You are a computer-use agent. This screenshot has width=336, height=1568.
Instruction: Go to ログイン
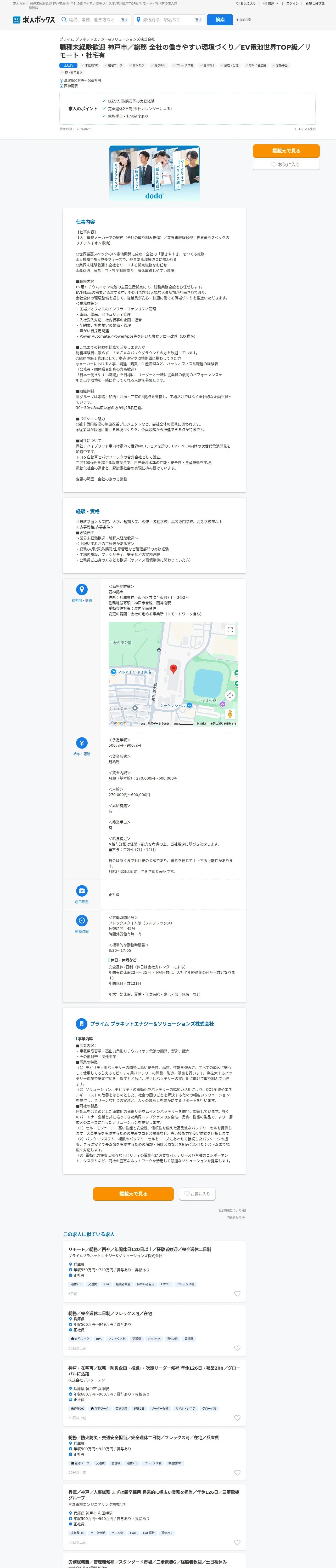tap(293, 4)
